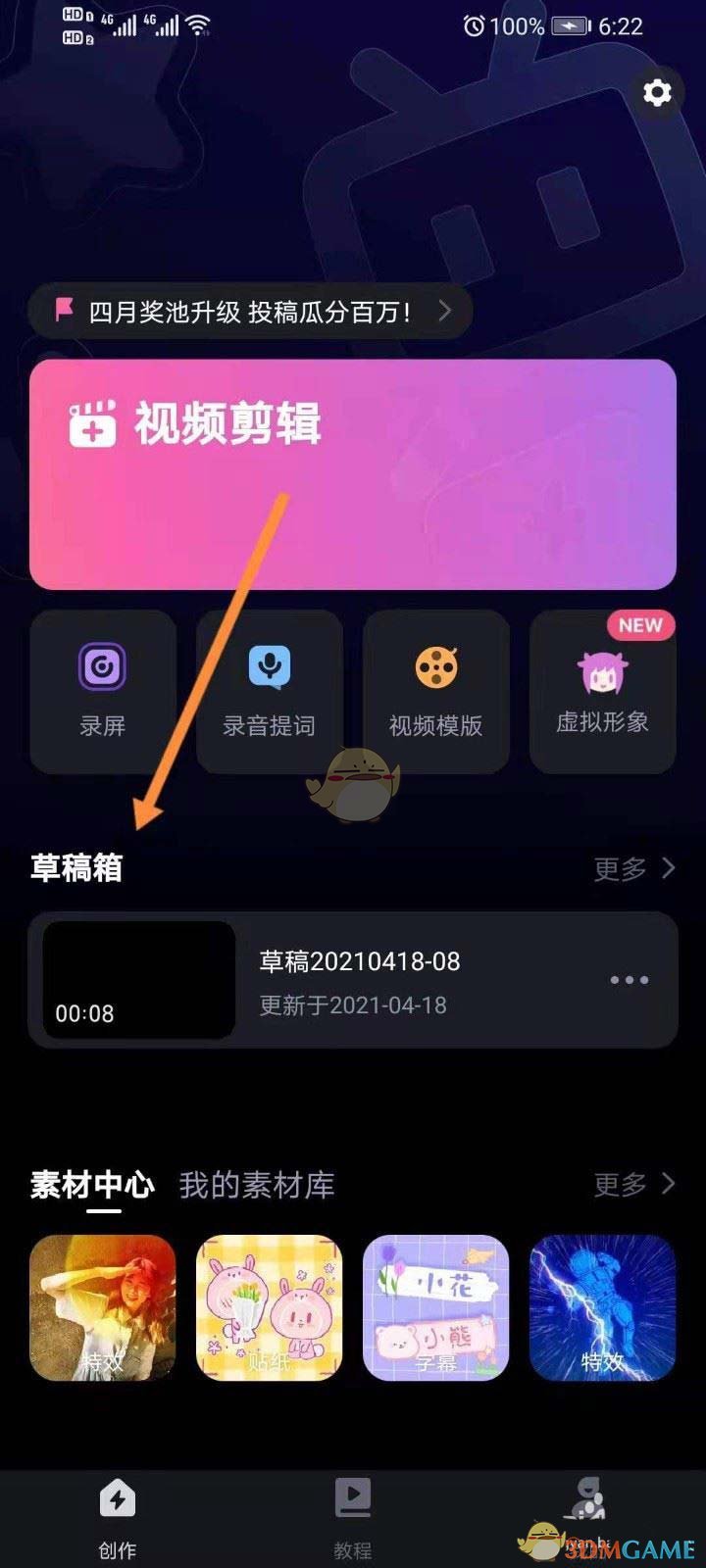
Task: Open the 四月奖池升级 promotion banner
Action: tap(250, 312)
